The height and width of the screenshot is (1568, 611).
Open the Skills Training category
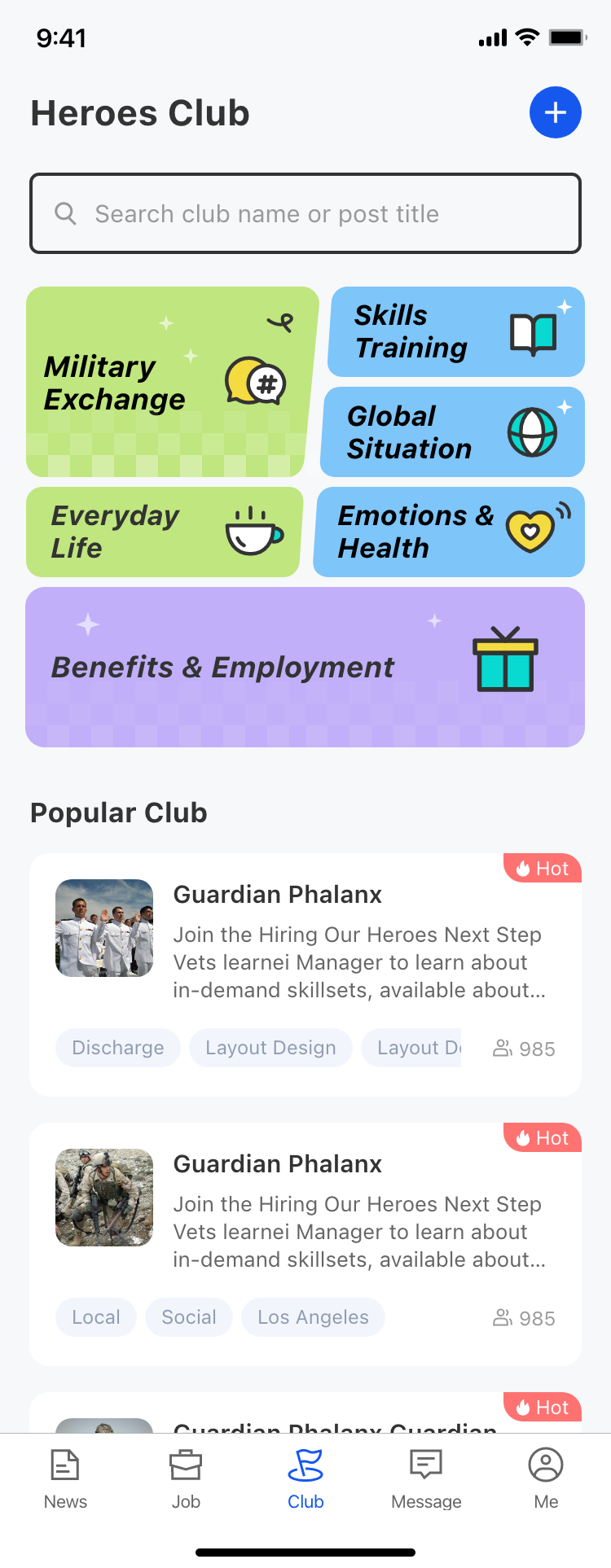456,331
